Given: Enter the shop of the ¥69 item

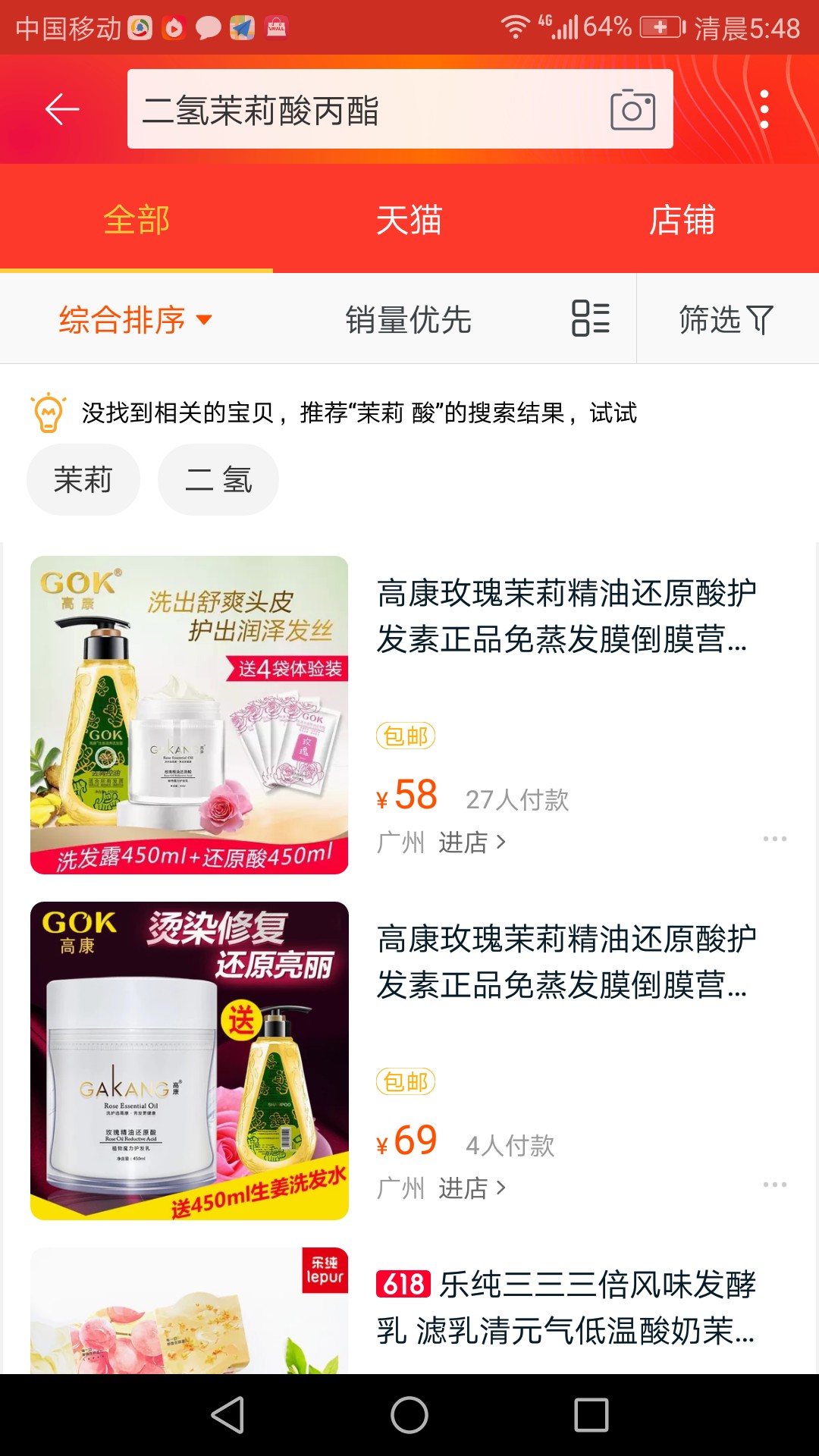Looking at the screenshot, I should click(471, 1188).
